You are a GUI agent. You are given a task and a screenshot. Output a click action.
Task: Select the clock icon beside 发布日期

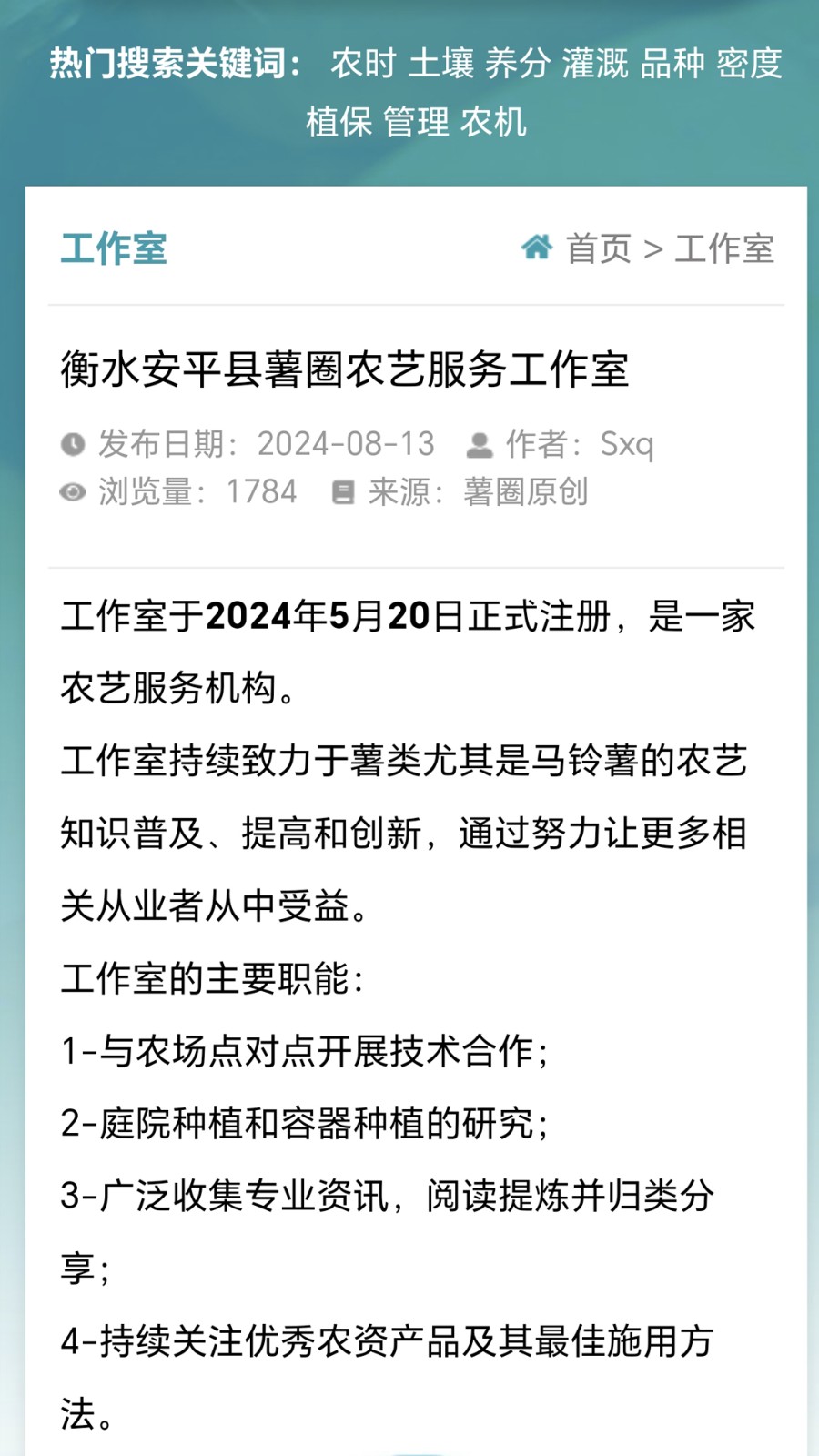tap(74, 444)
